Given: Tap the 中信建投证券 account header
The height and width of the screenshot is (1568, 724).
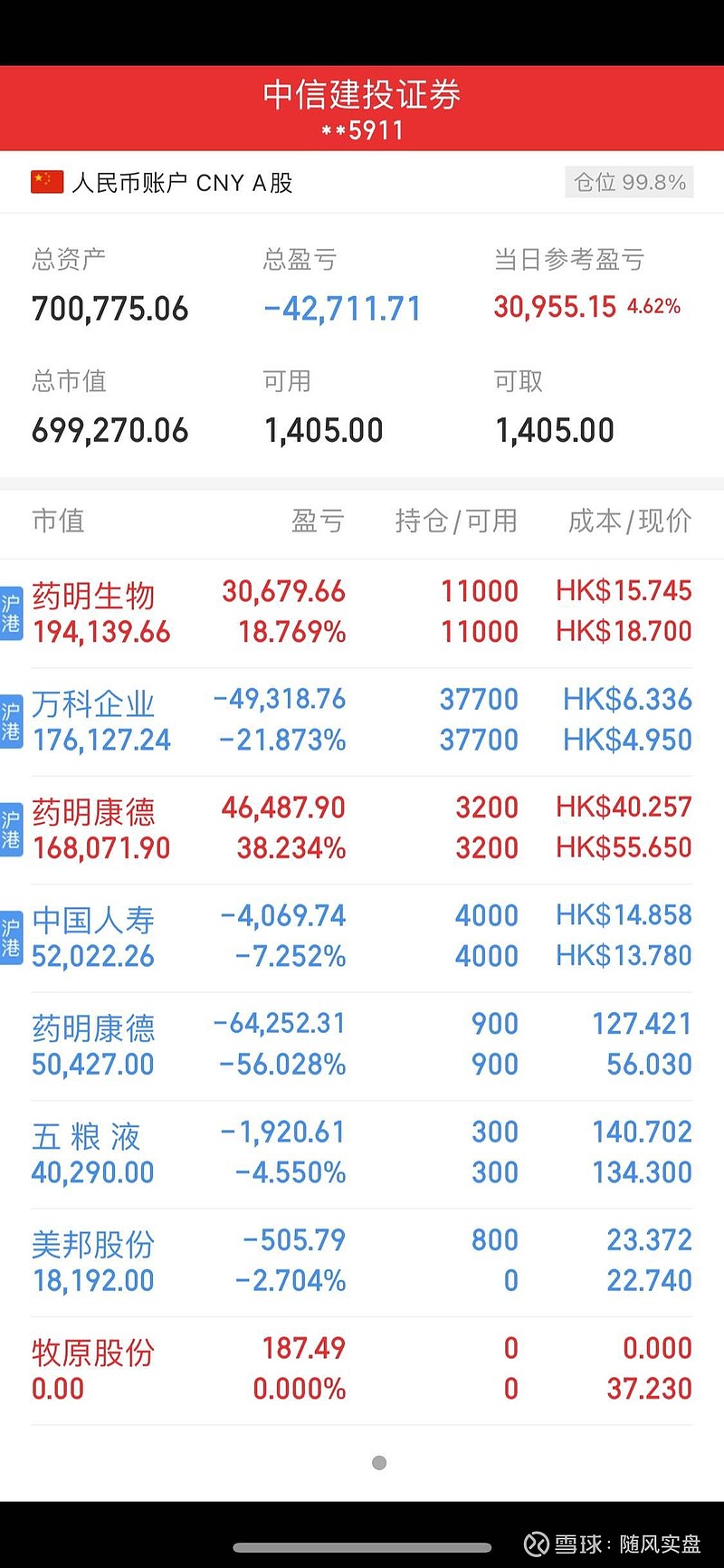Looking at the screenshot, I should pyautogui.click(x=362, y=93).
